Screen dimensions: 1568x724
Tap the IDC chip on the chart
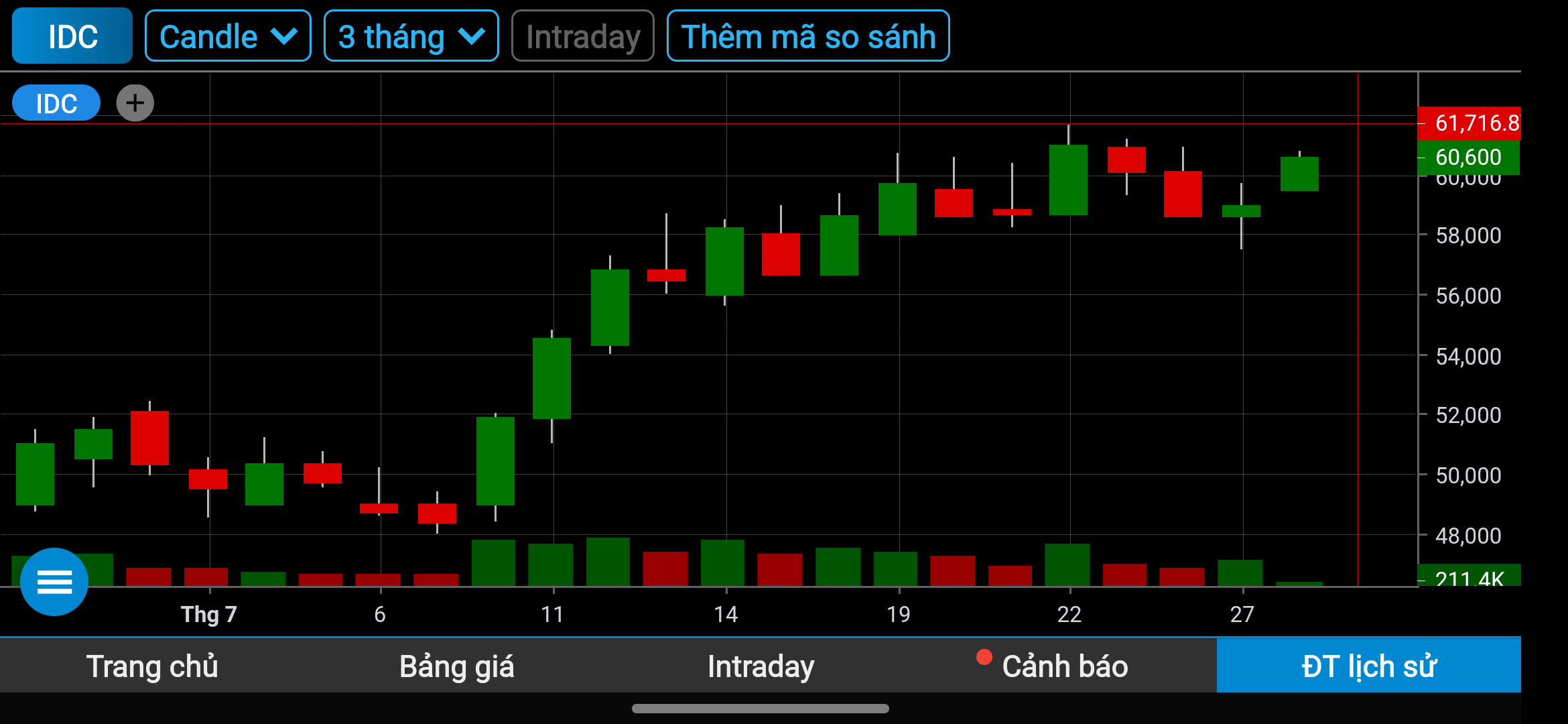(56, 103)
